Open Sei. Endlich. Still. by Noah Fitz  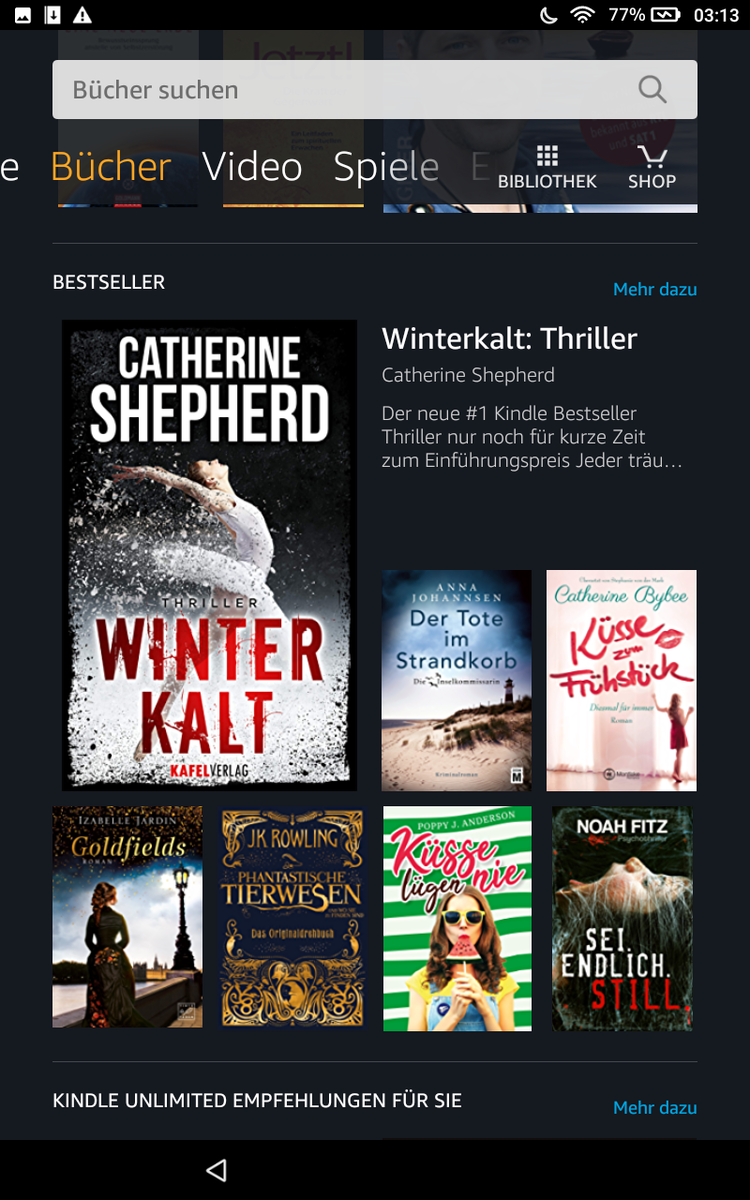click(x=621, y=917)
